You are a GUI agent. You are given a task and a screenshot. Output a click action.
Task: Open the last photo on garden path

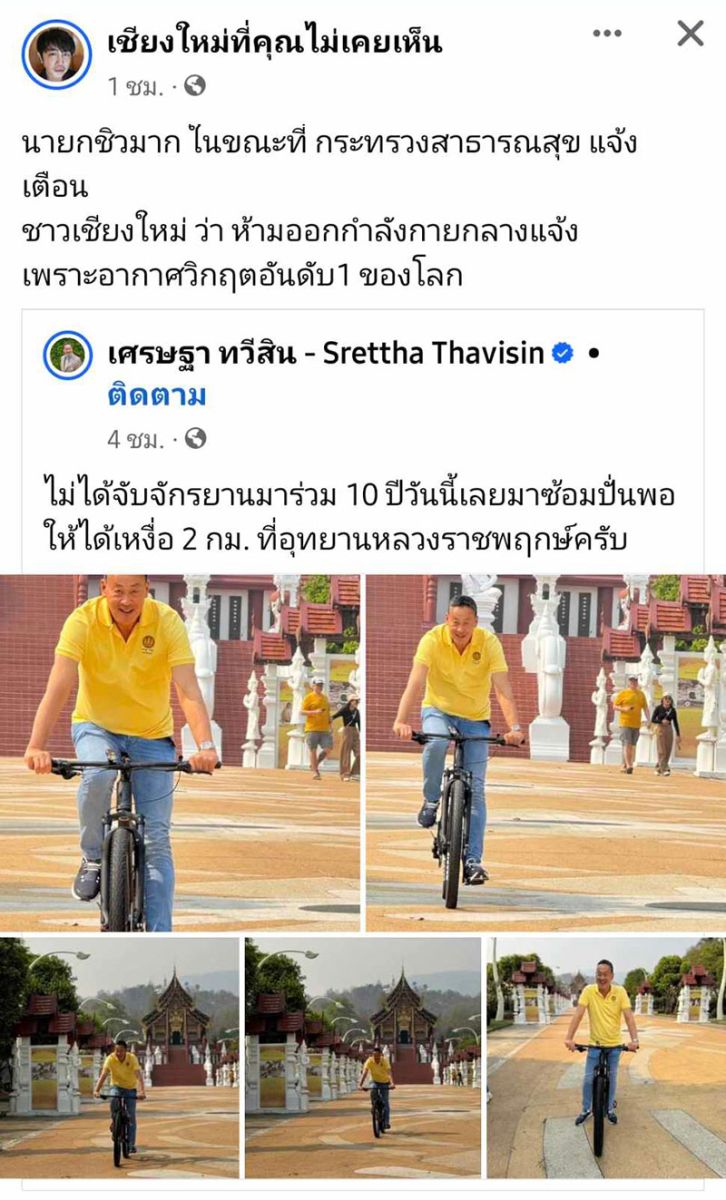pos(605,1057)
